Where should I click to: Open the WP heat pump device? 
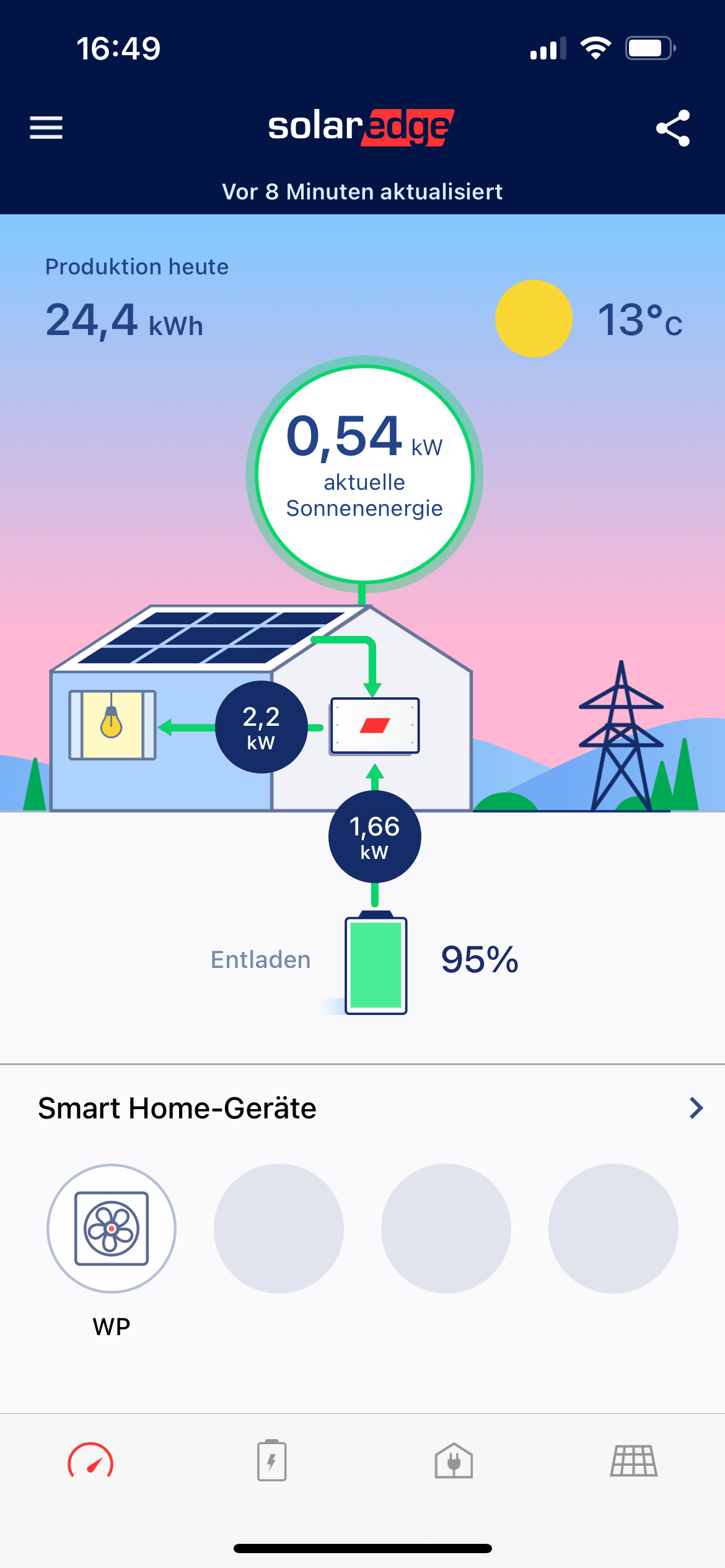[112, 1229]
